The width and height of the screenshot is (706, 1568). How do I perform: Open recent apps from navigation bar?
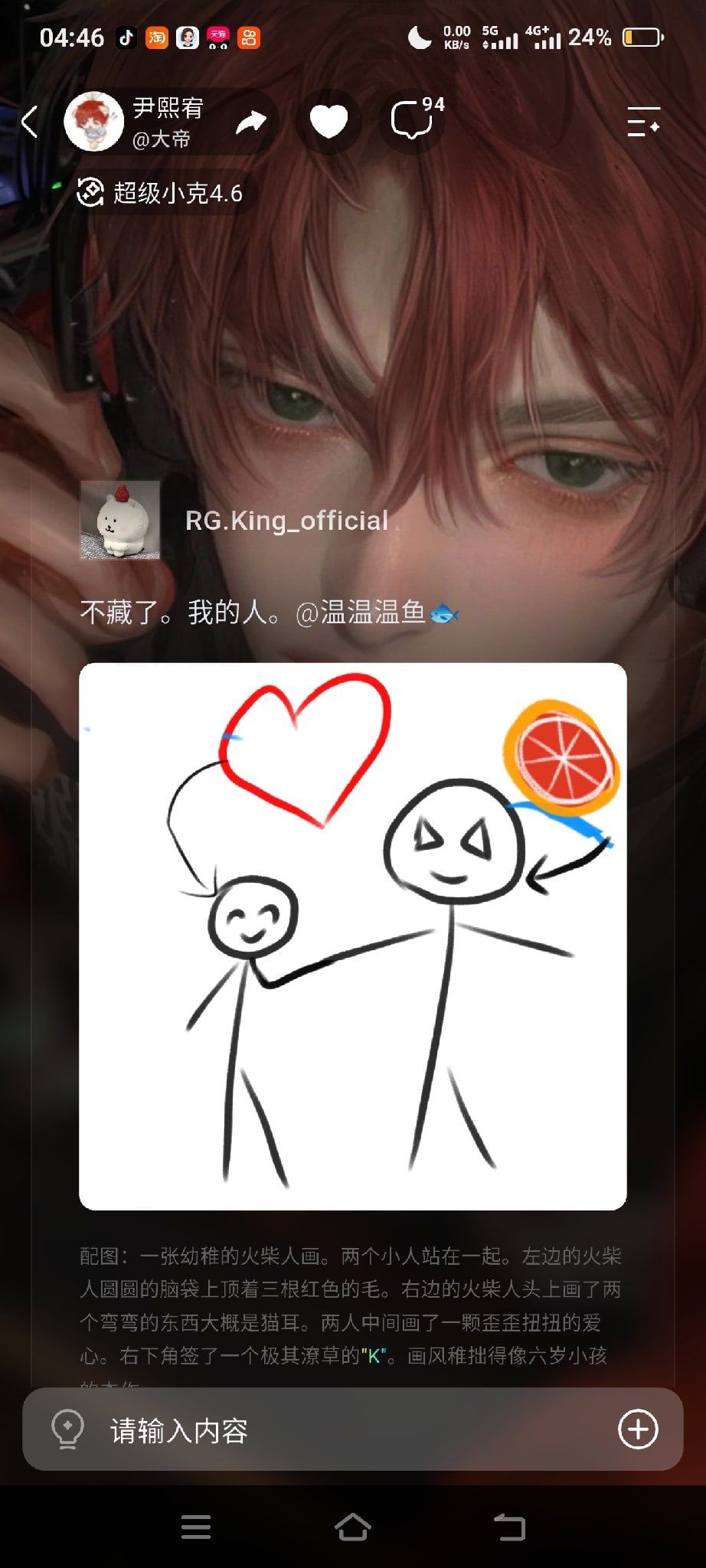[x=196, y=1527]
